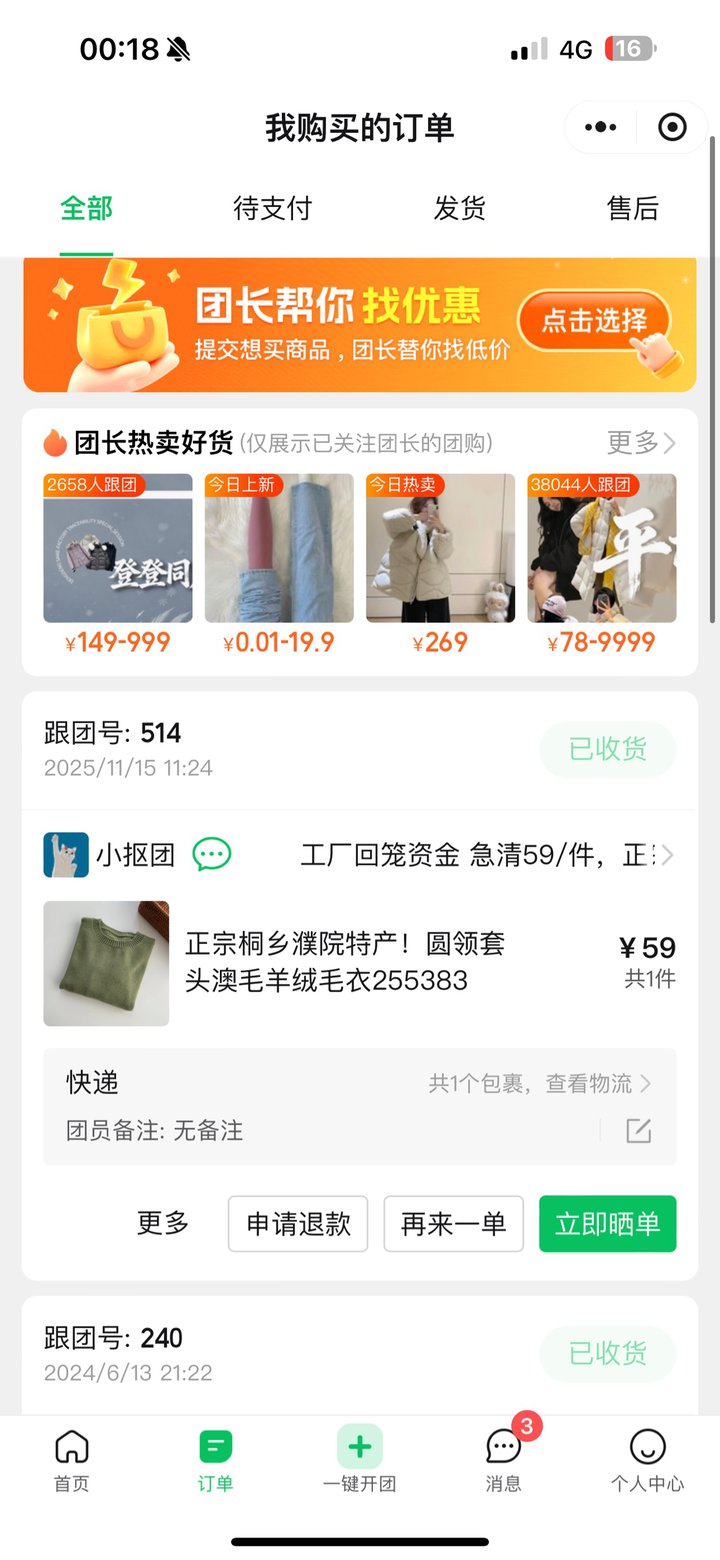Go to the 首页 tab
This screenshot has width=720, height=1560.
pos(72,1460)
